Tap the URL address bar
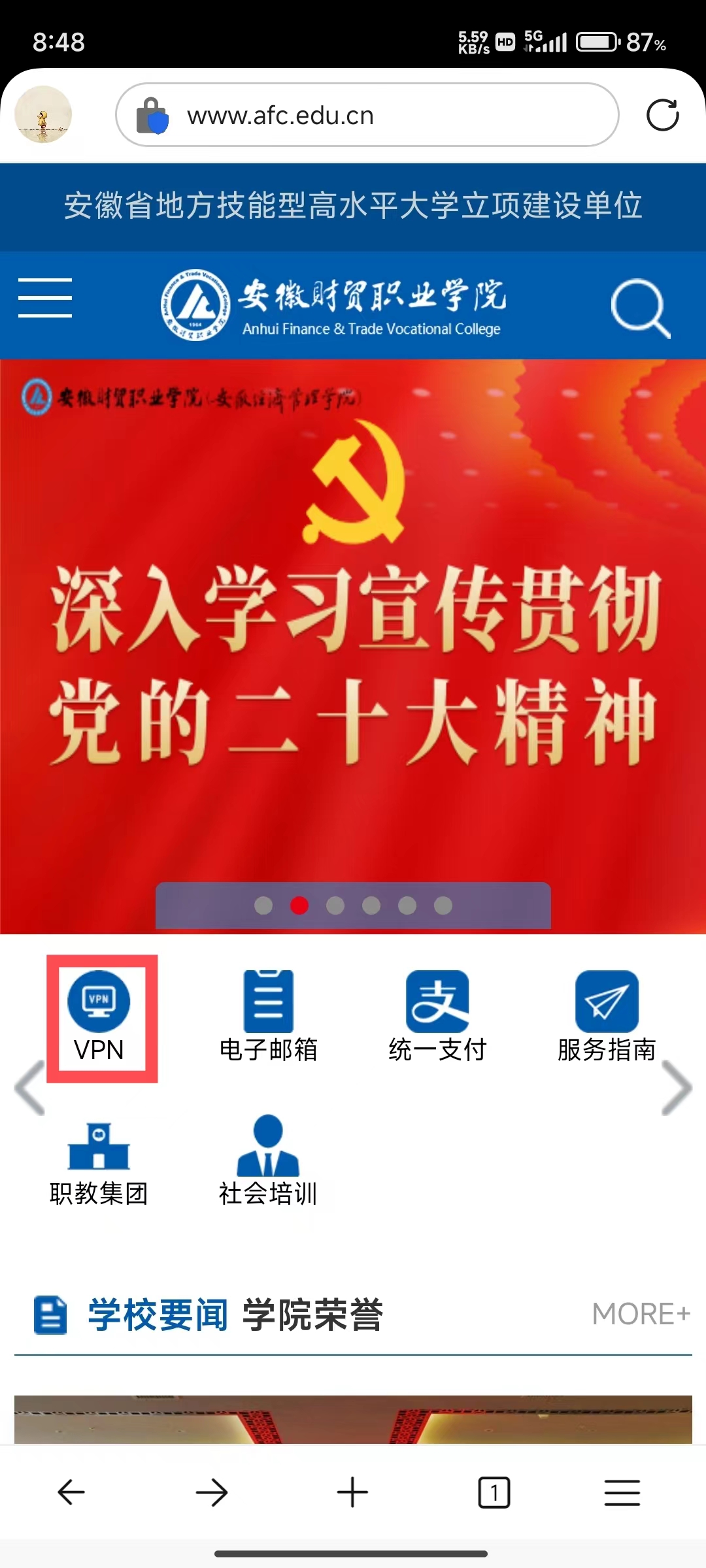Image resolution: width=706 pixels, height=1568 pixels. pyautogui.click(x=366, y=115)
